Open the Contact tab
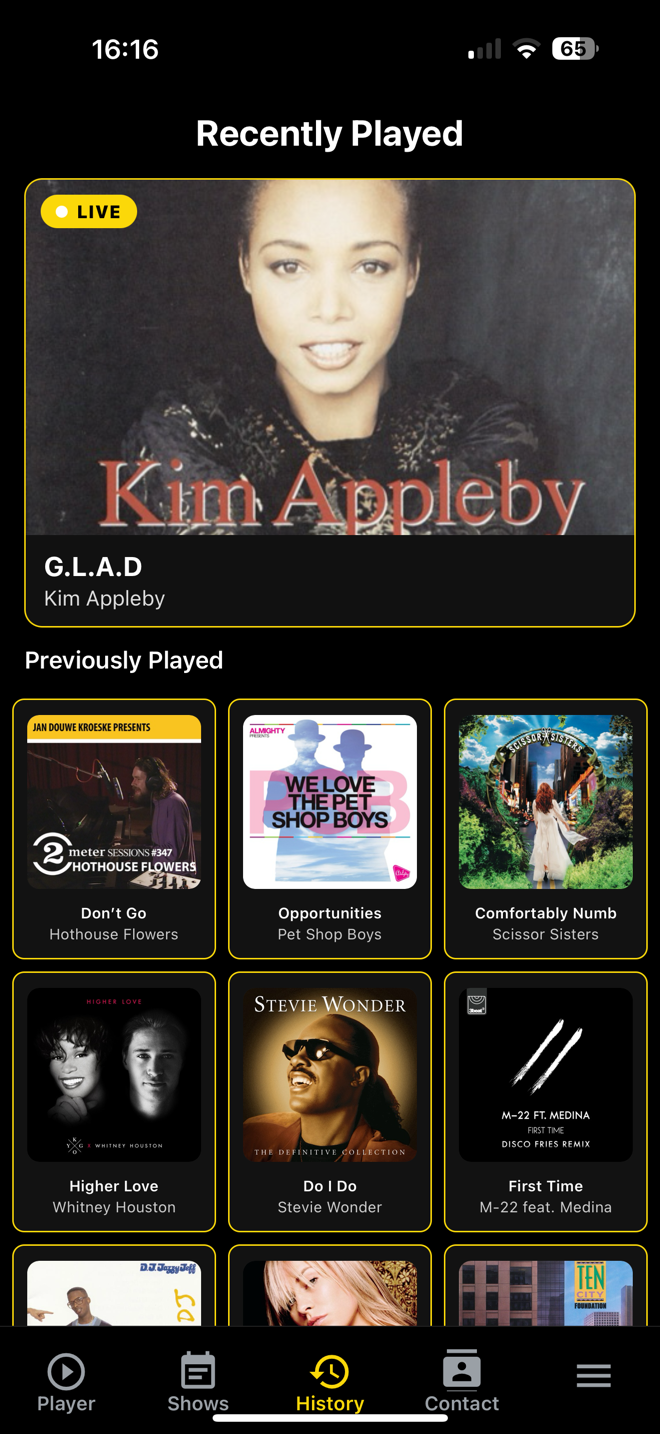 tap(462, 1382)
